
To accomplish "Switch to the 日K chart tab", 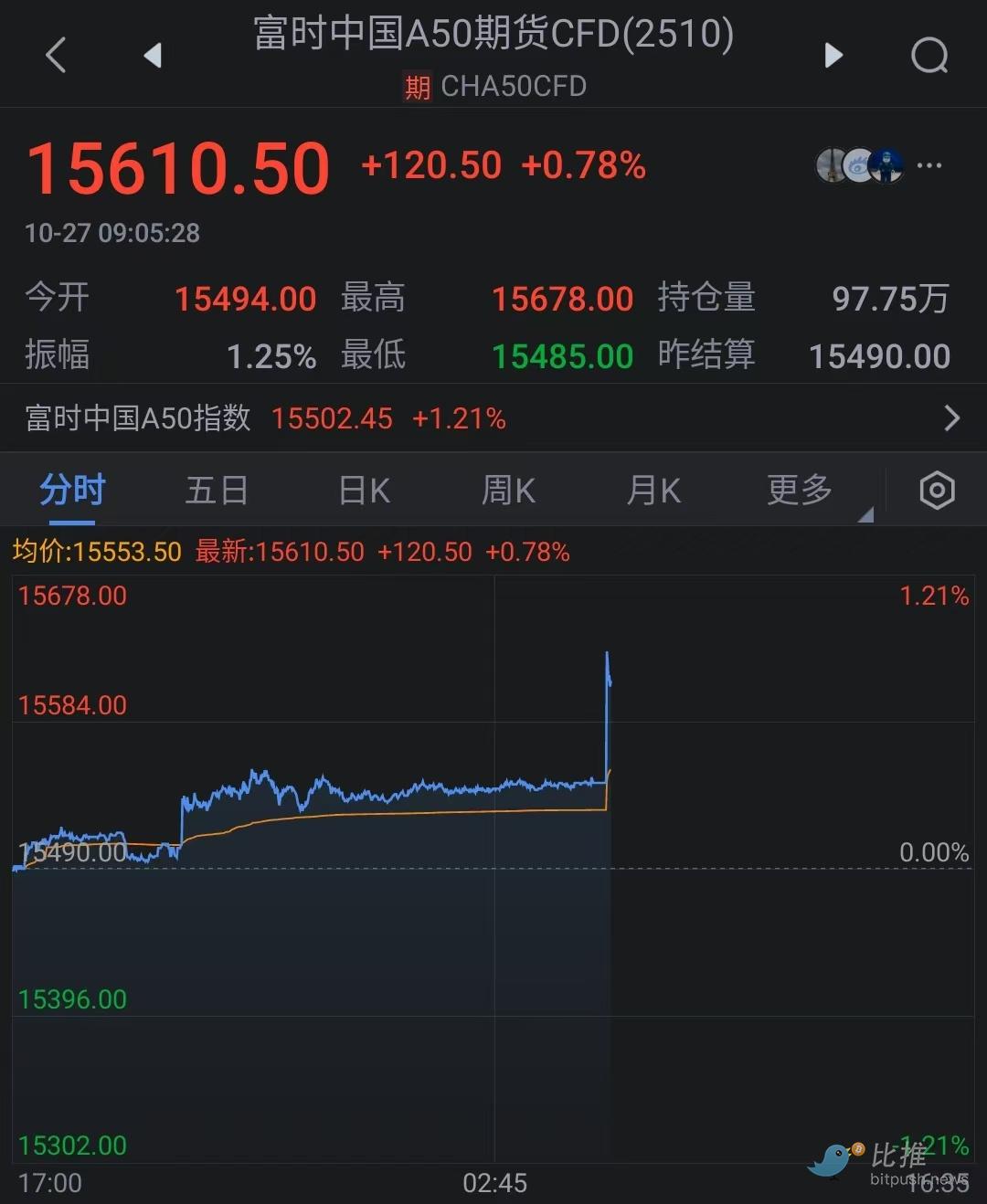I will pos(364,491).
